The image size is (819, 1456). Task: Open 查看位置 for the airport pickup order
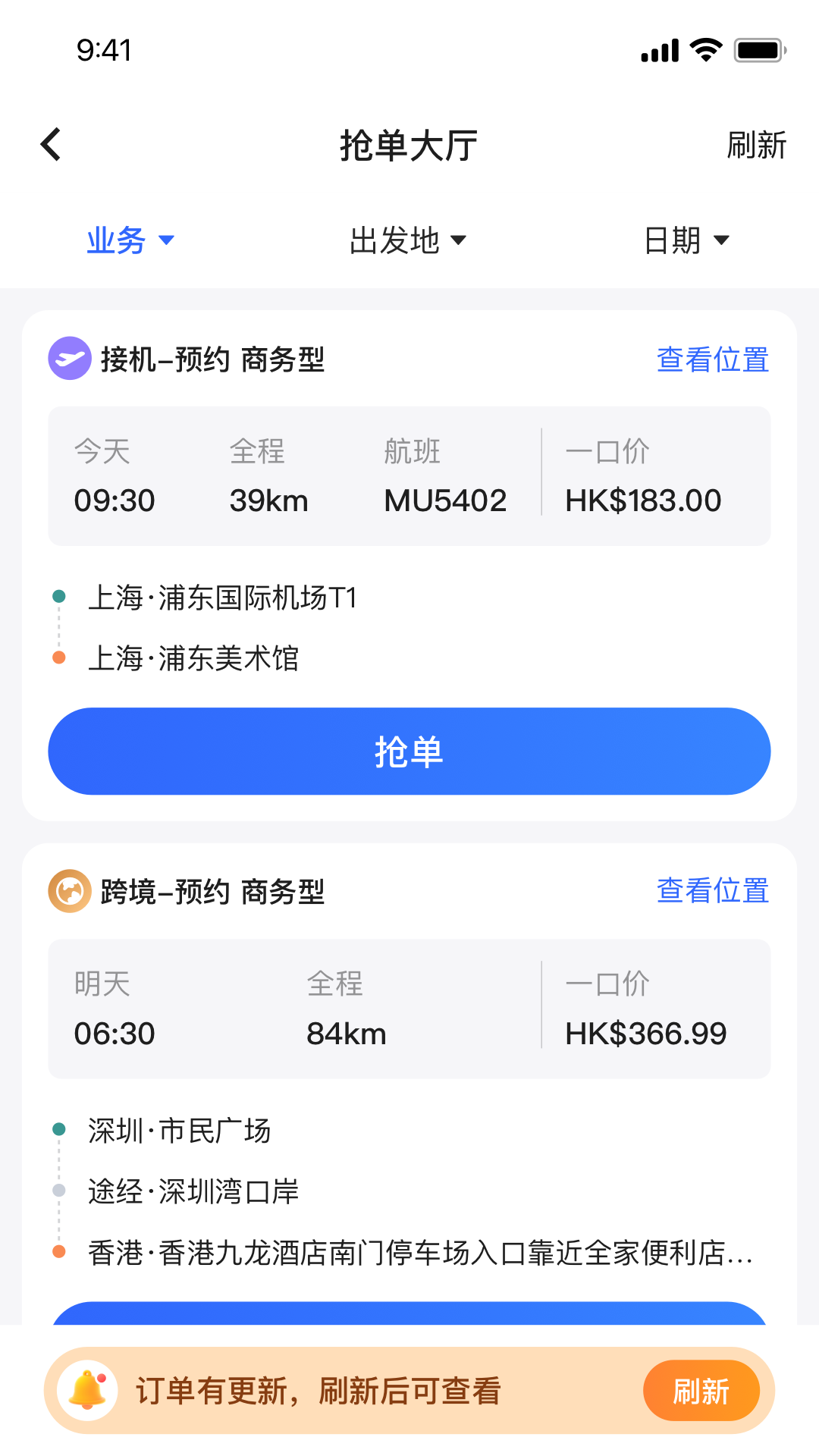(713, 360)
